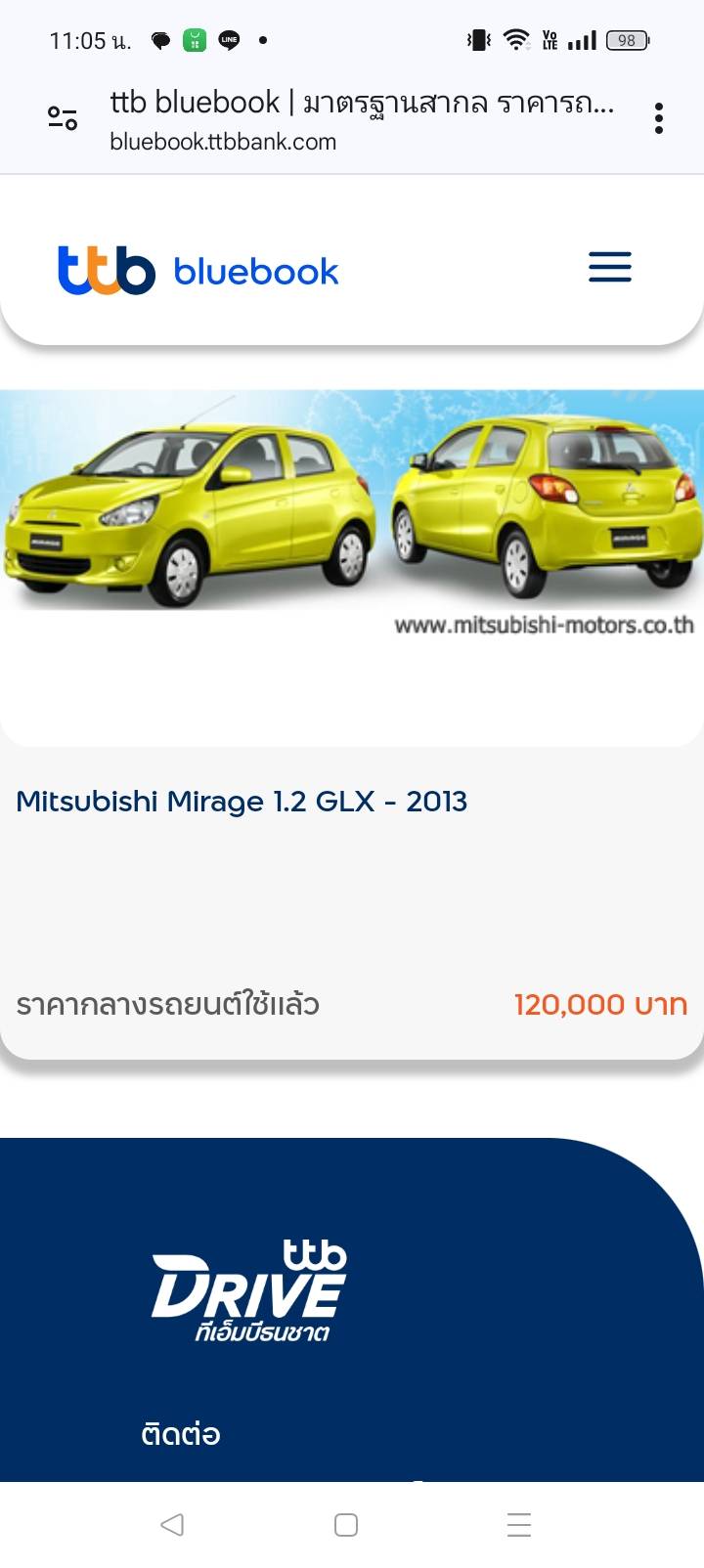Open the recent apps view
This screenshot has width=704, height=1568.
(x=519, y=1524)
